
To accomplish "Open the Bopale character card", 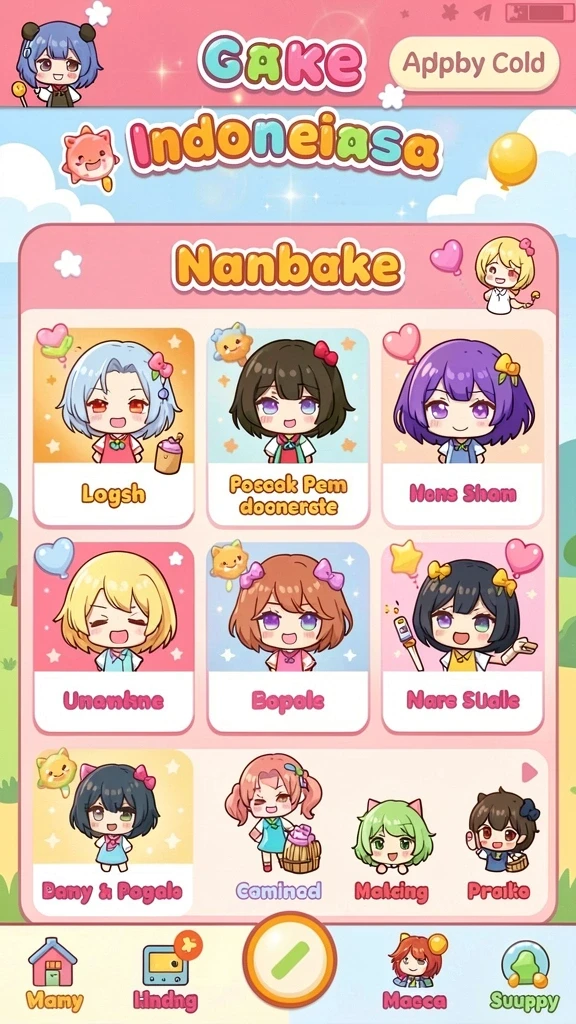I will pyautogui.click(x=288, y=637).
